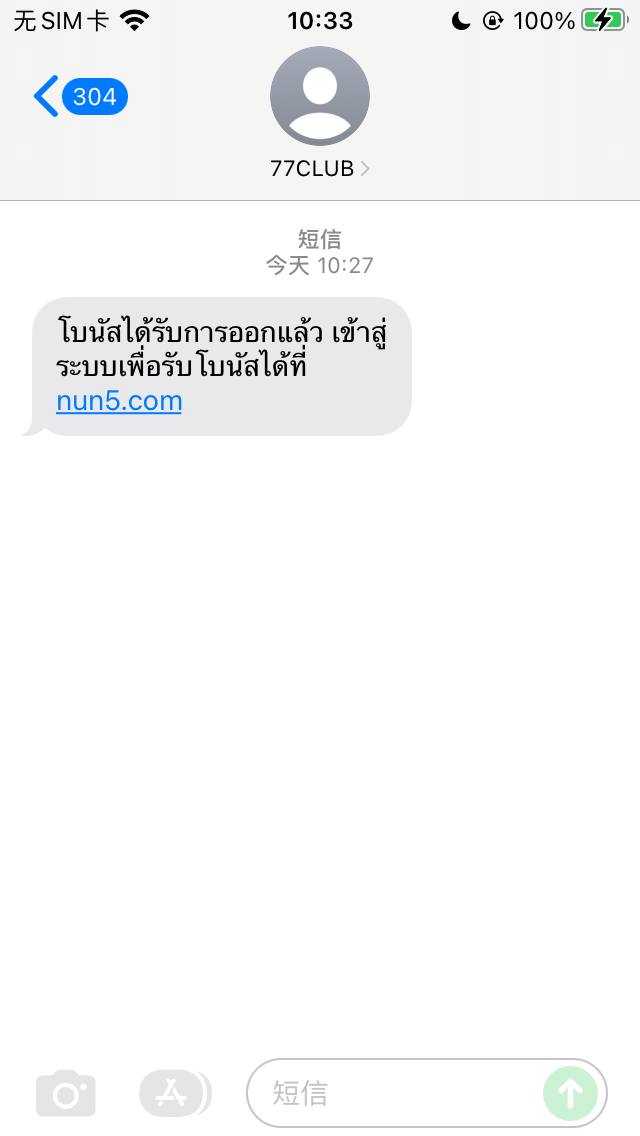This screenshot has height=1136, width=640.
Task: Open the nun5.com link
Action: tap(119, 401)
